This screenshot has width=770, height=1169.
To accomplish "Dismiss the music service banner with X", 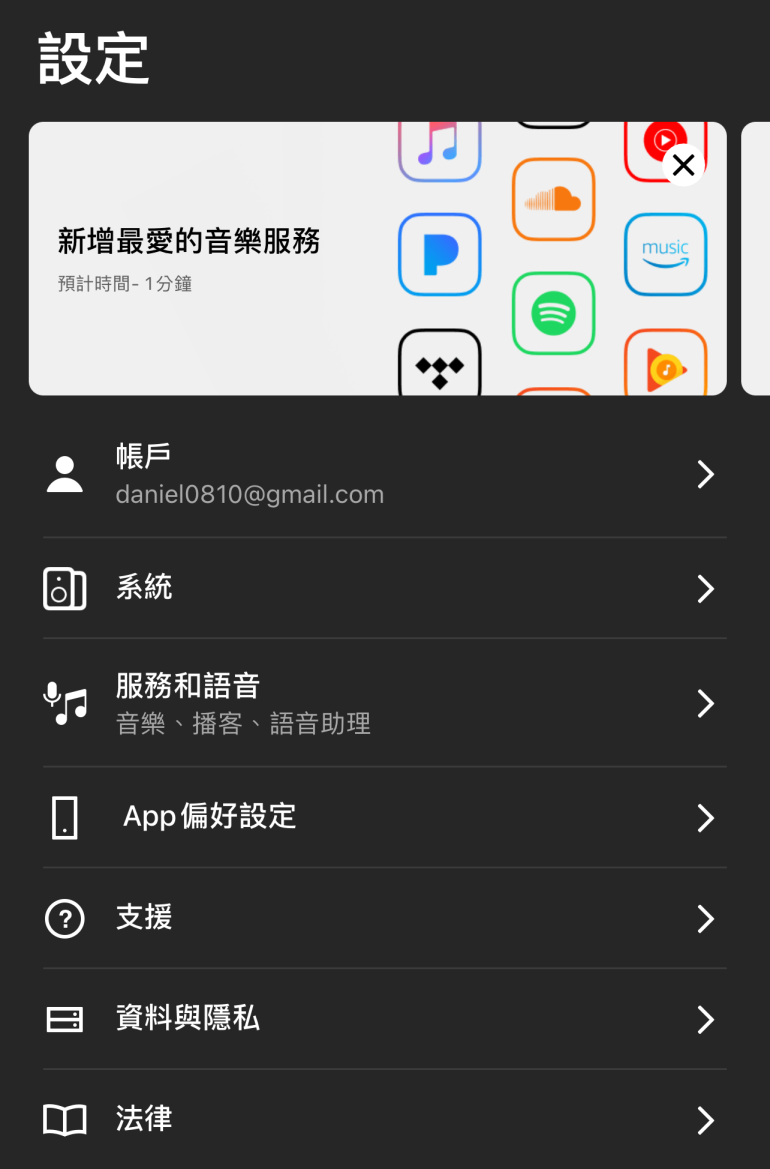I will (684, 165).
